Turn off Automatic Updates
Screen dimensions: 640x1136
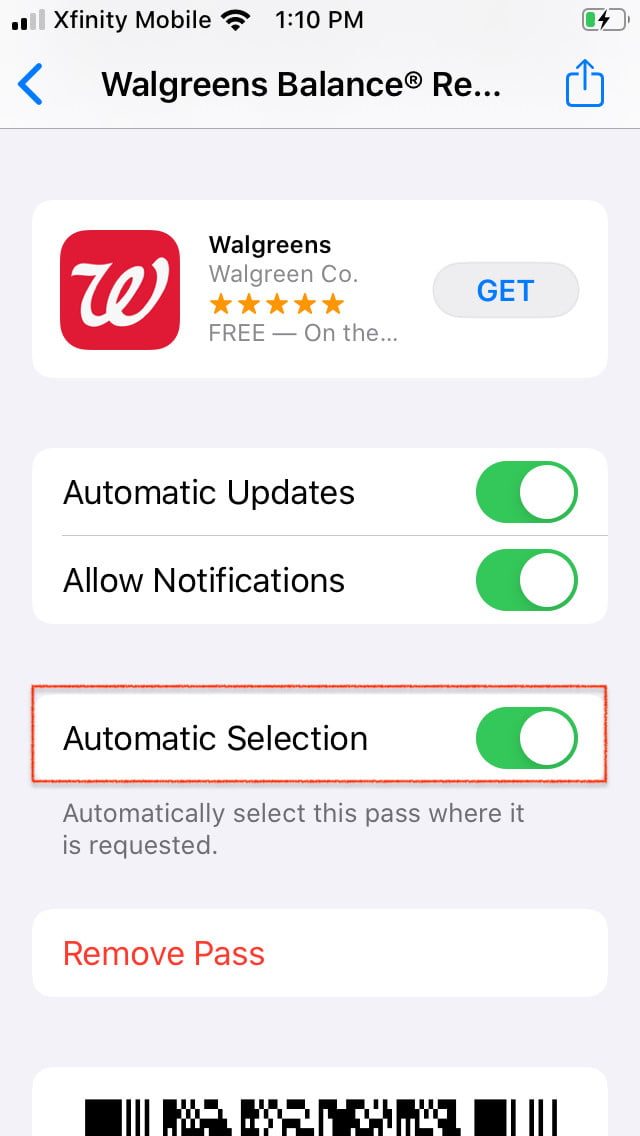point(527,492)
